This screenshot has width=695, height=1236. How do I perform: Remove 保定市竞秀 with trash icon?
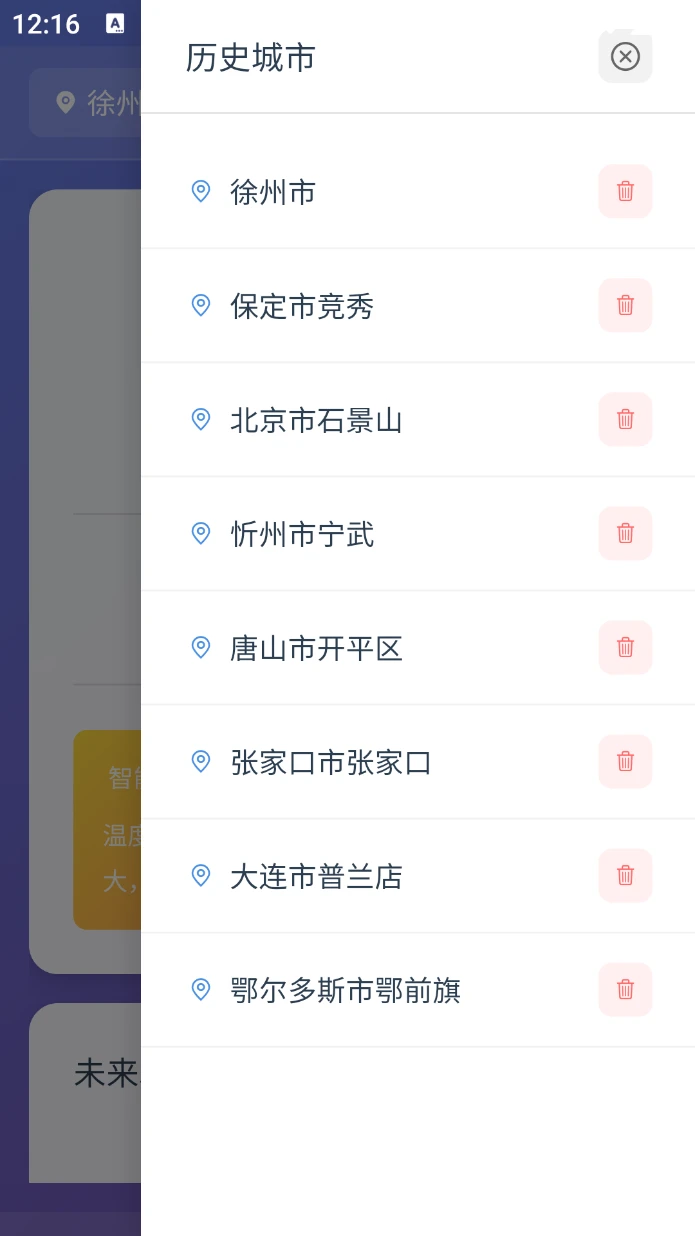625,305
